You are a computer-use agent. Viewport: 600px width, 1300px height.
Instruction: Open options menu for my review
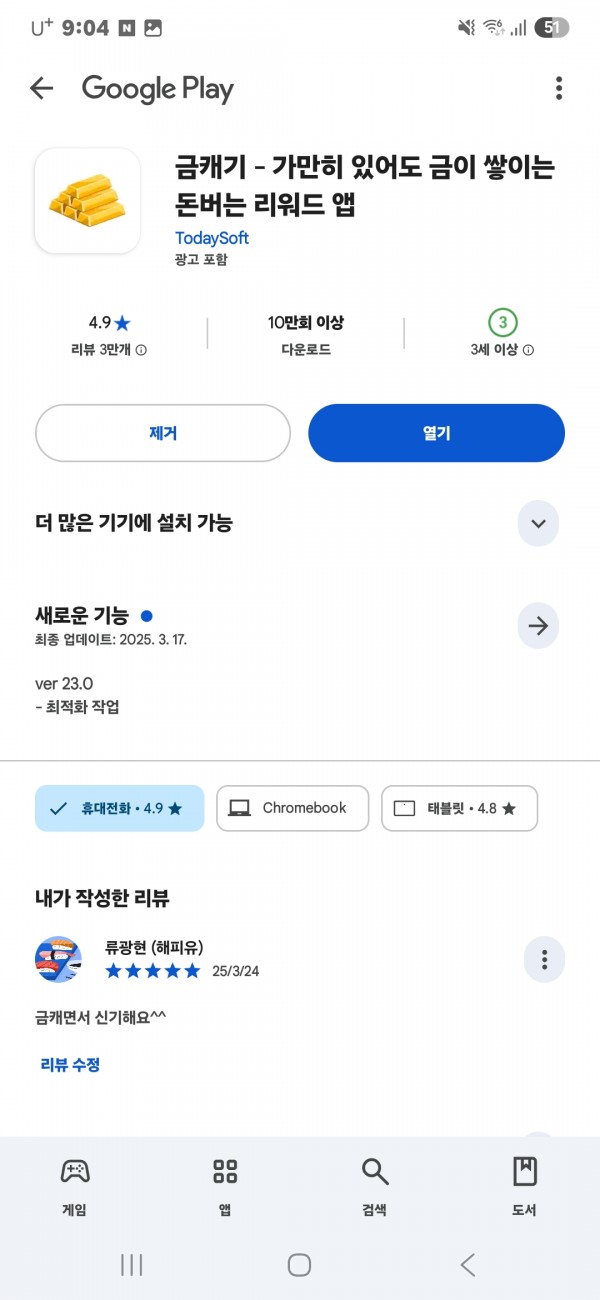(x=544, y=960)
